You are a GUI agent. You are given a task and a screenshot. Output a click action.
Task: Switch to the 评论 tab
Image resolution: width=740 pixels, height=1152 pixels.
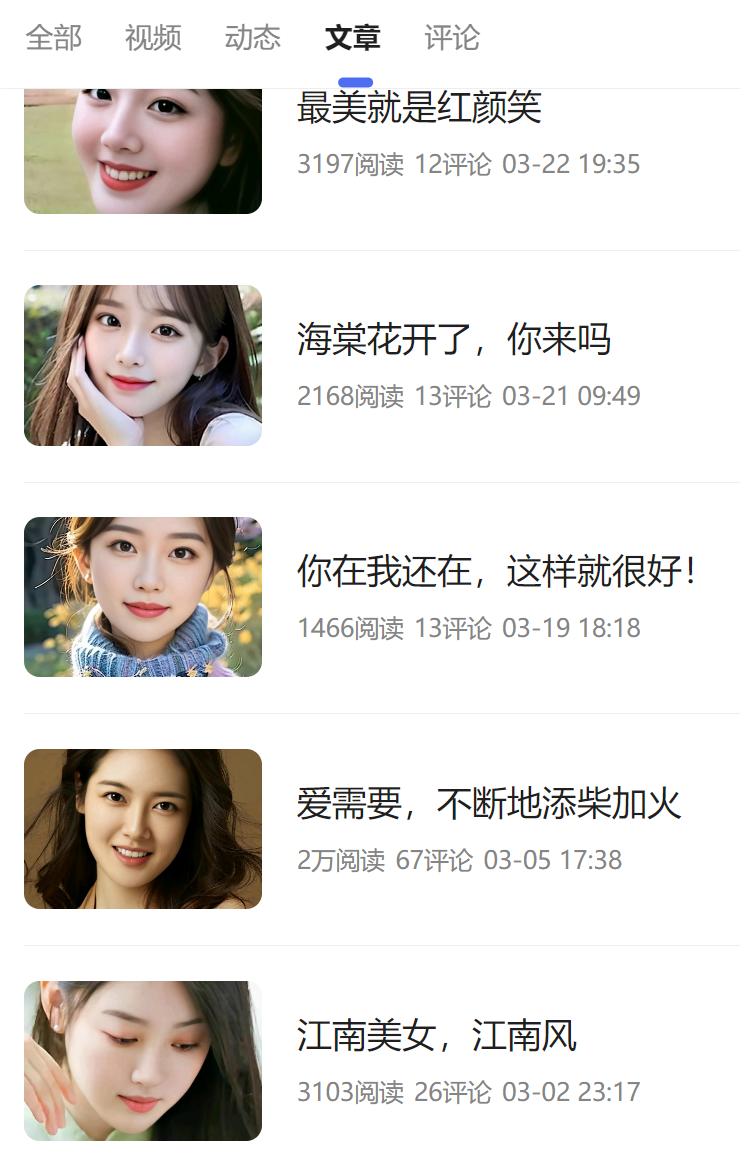452,38
